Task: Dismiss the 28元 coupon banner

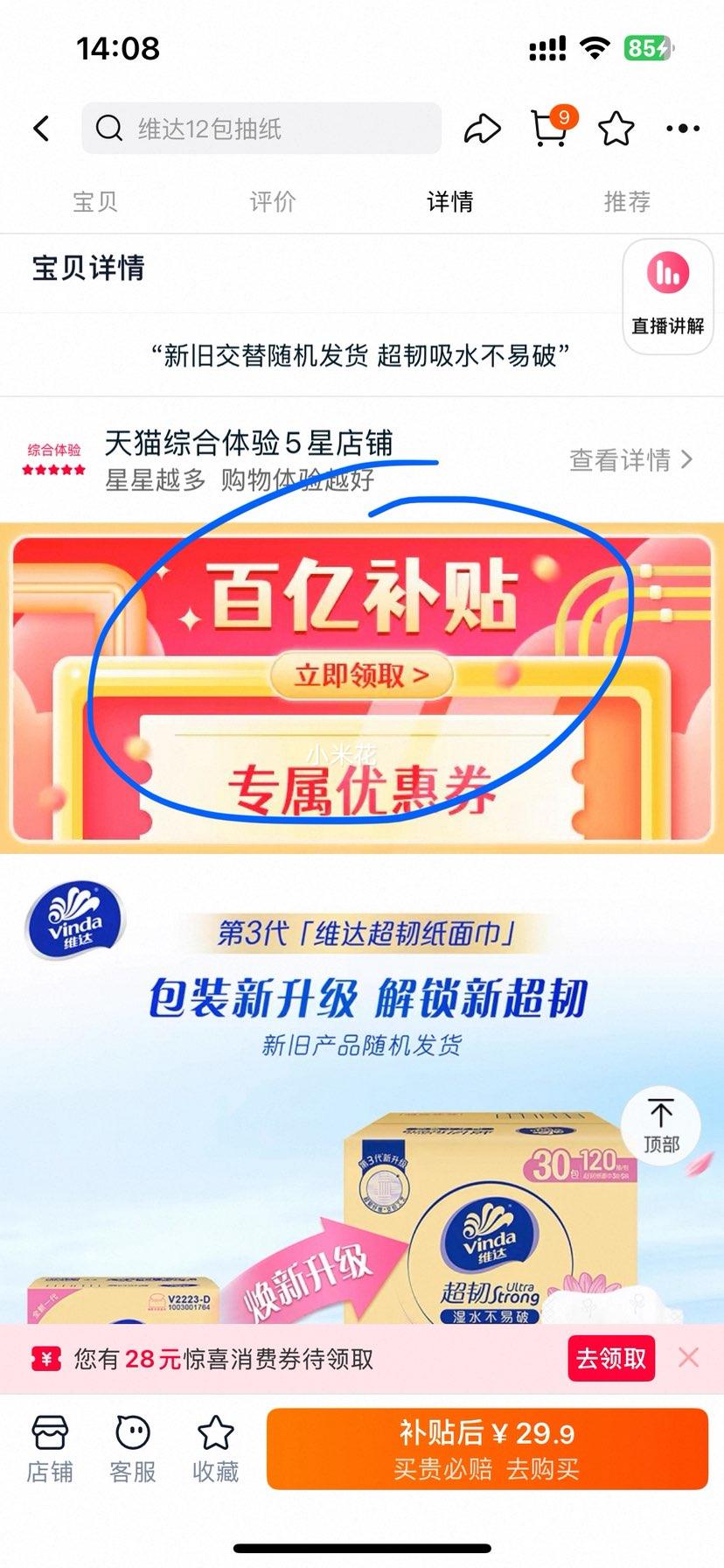Action: [x=689, y=1358]
